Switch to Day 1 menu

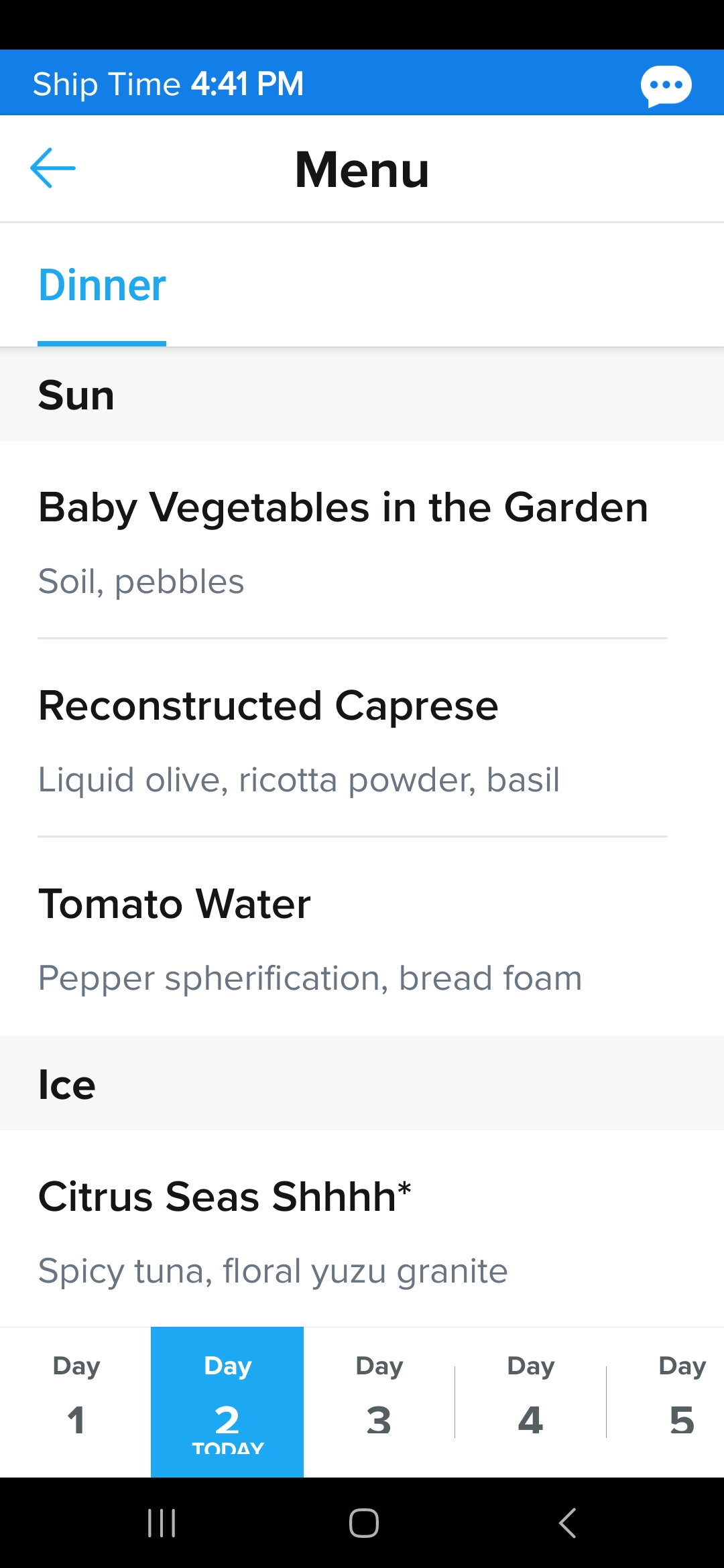pos(76,1402)
